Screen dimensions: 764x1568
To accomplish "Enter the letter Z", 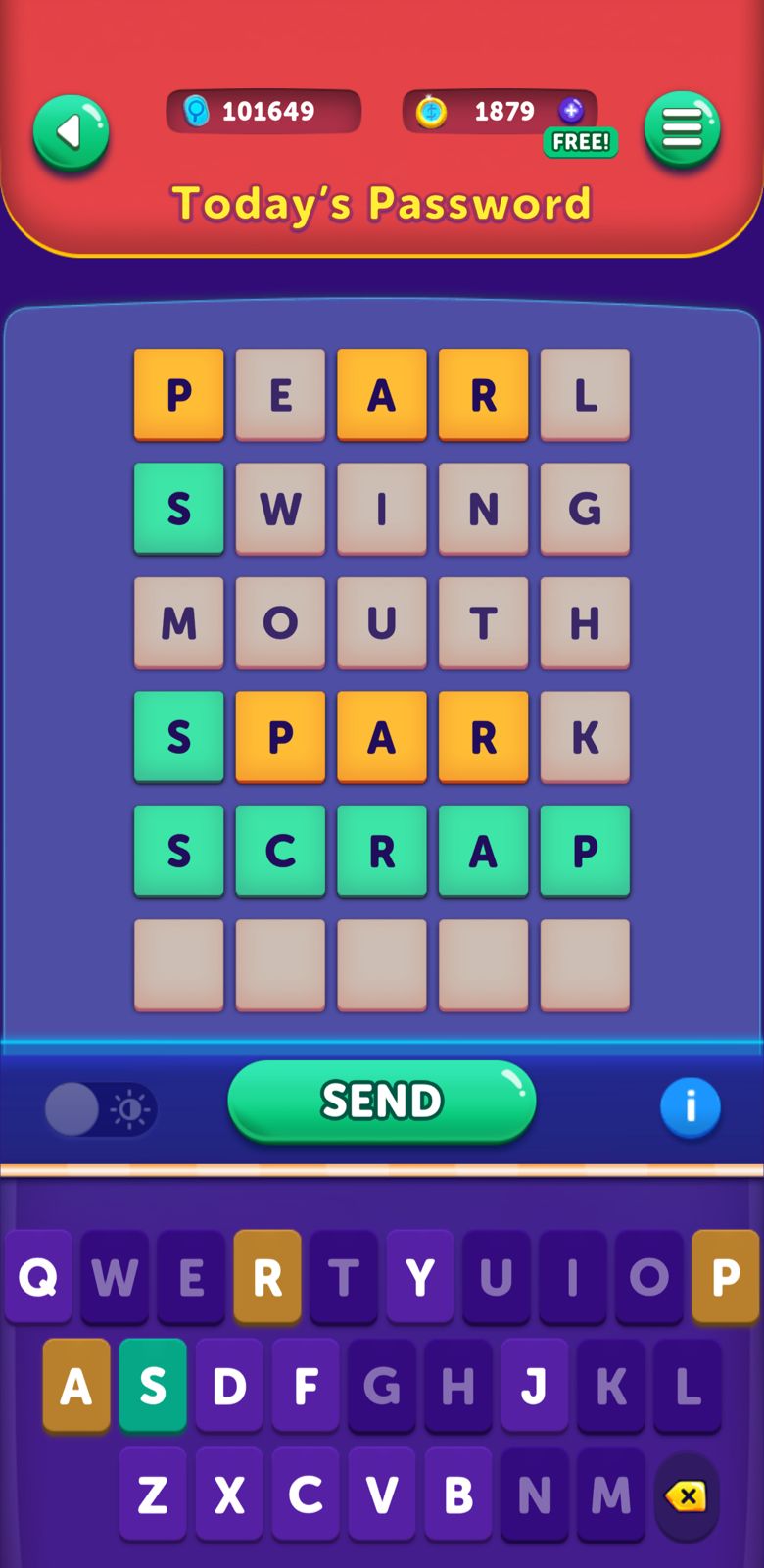I will tap(153, 1494).
